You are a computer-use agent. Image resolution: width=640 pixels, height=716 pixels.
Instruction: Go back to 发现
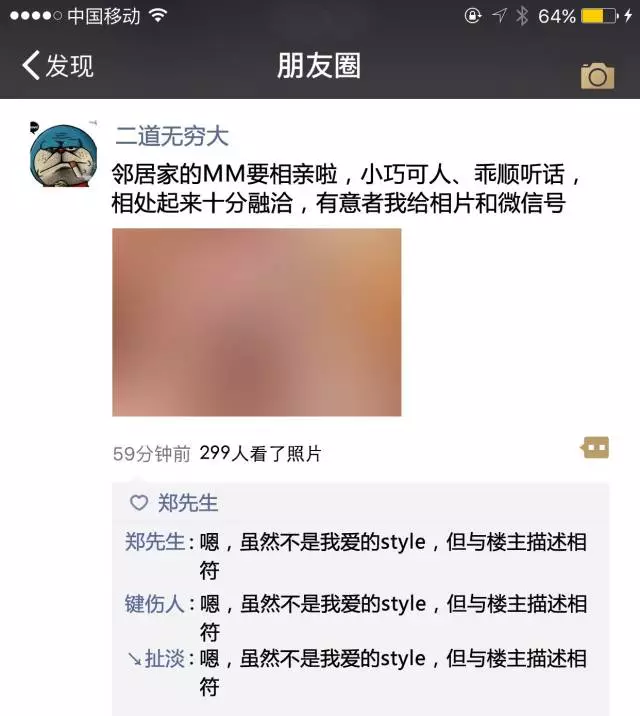[58, 66]
